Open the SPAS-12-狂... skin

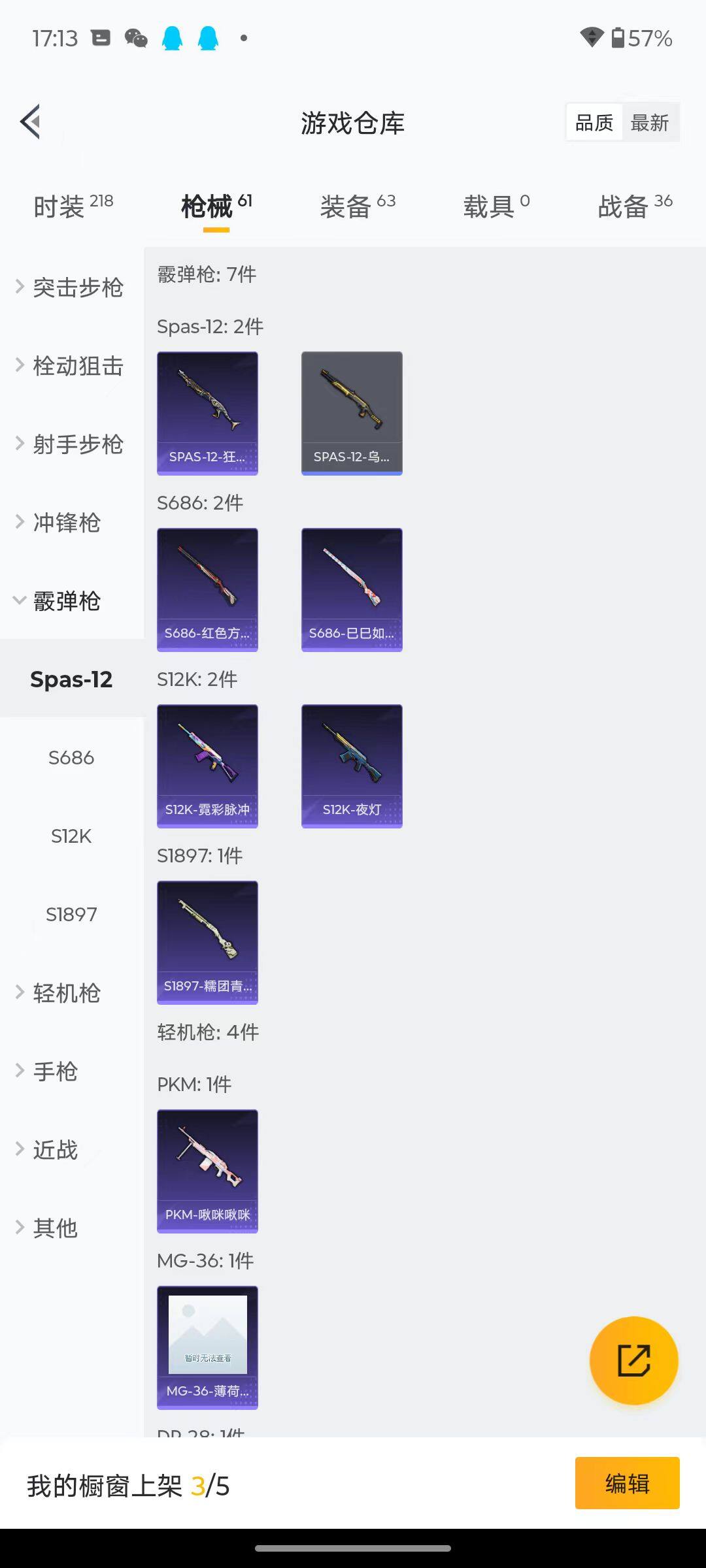tap(207, 413)
